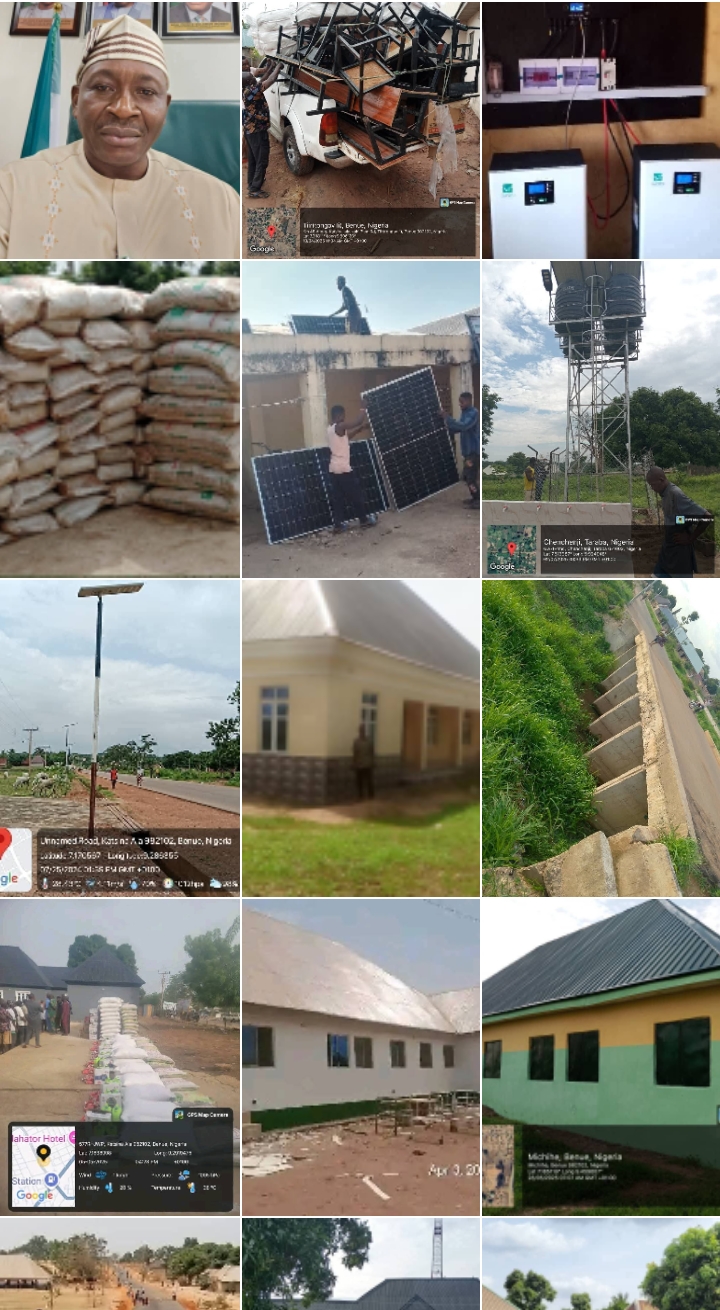The width and height of the screenshot is (720, 1310).
Task: Open the solar street light photo
Action: click(x=119, y=737)
